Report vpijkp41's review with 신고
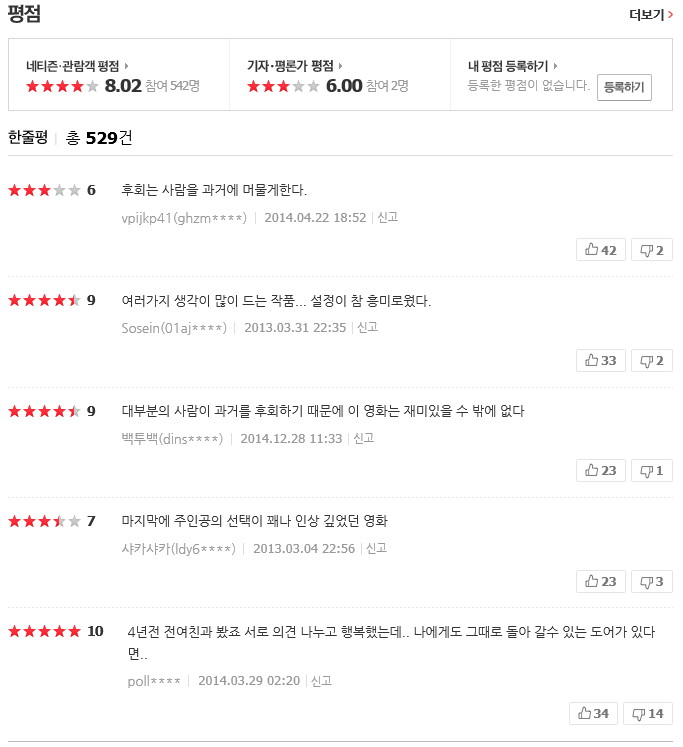The image size is (683, 747). coord(387,217)
